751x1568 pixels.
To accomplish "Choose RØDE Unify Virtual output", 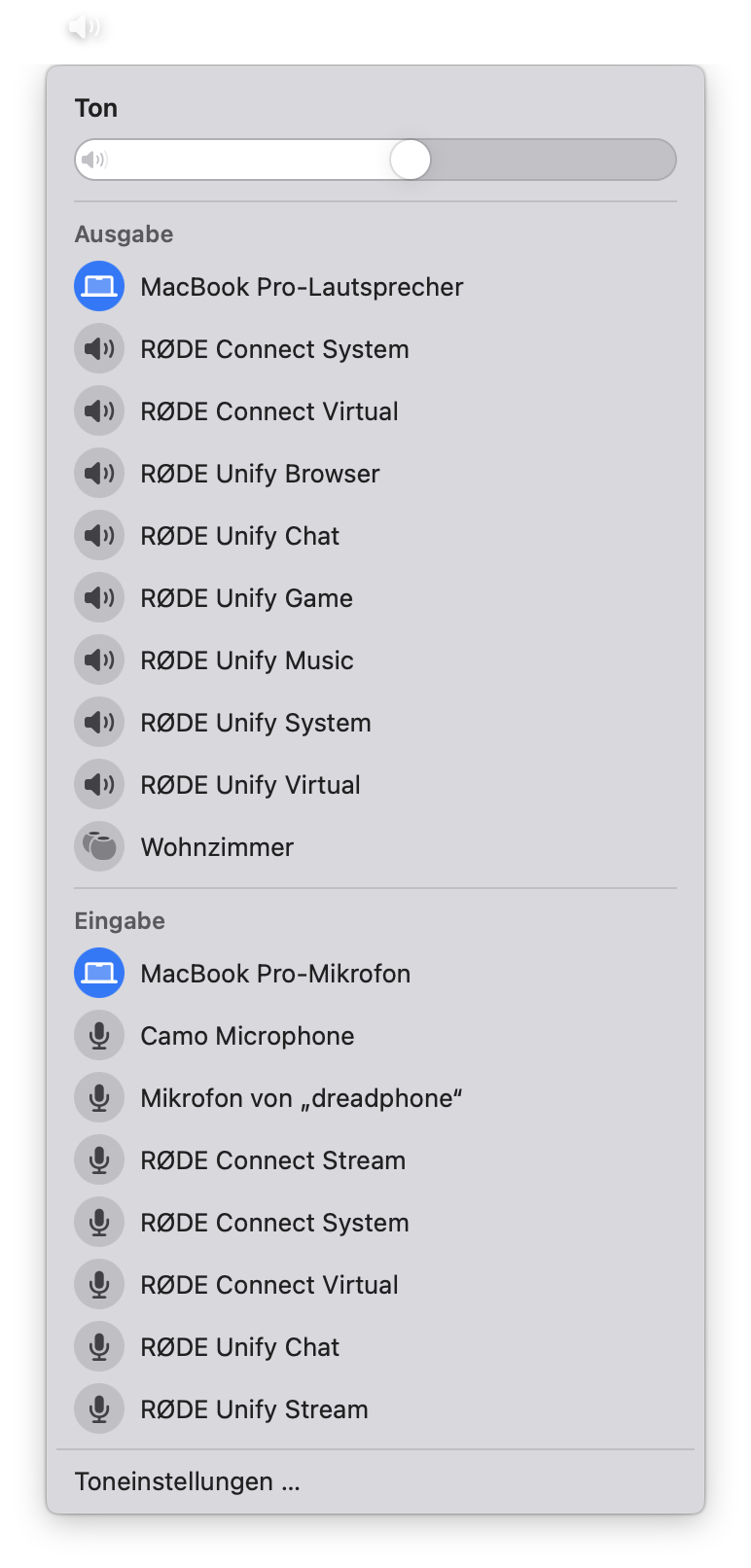I will (375, 785).
